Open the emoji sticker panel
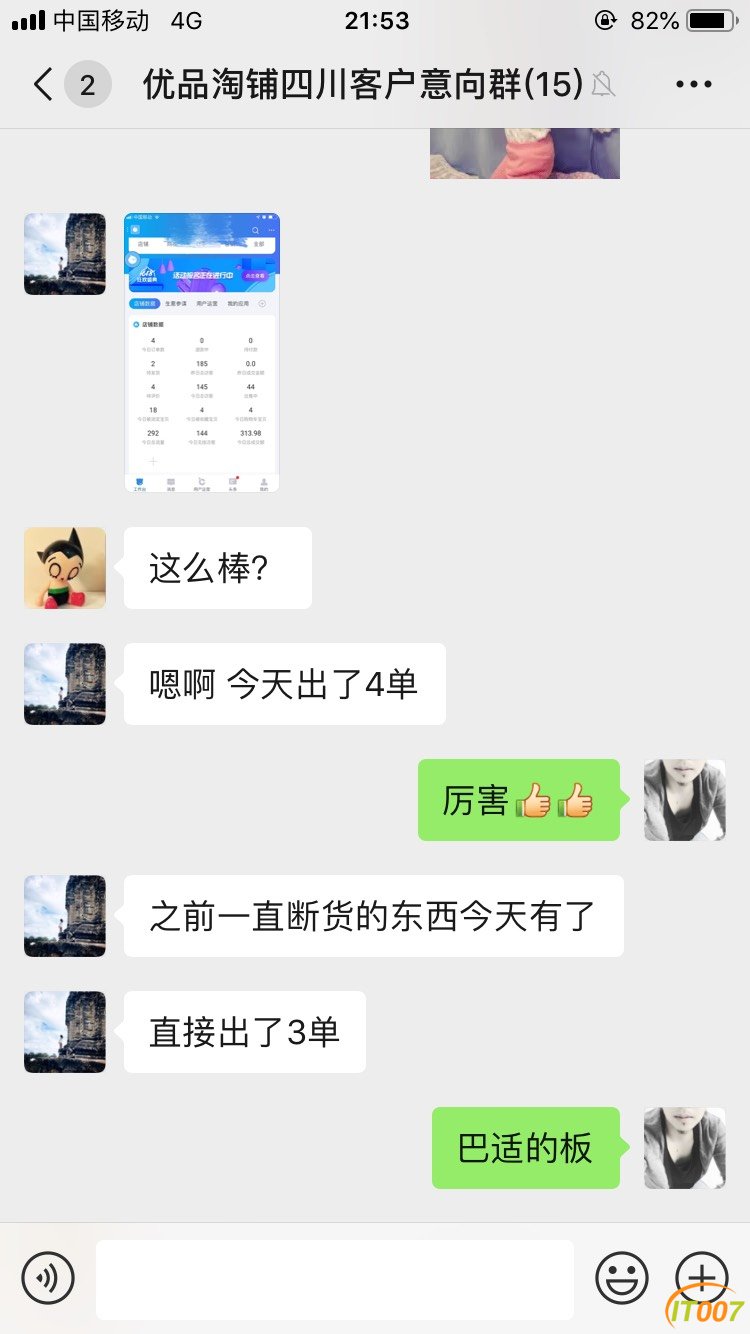This screenshot has height=1334, width=750. point(622,1277)
